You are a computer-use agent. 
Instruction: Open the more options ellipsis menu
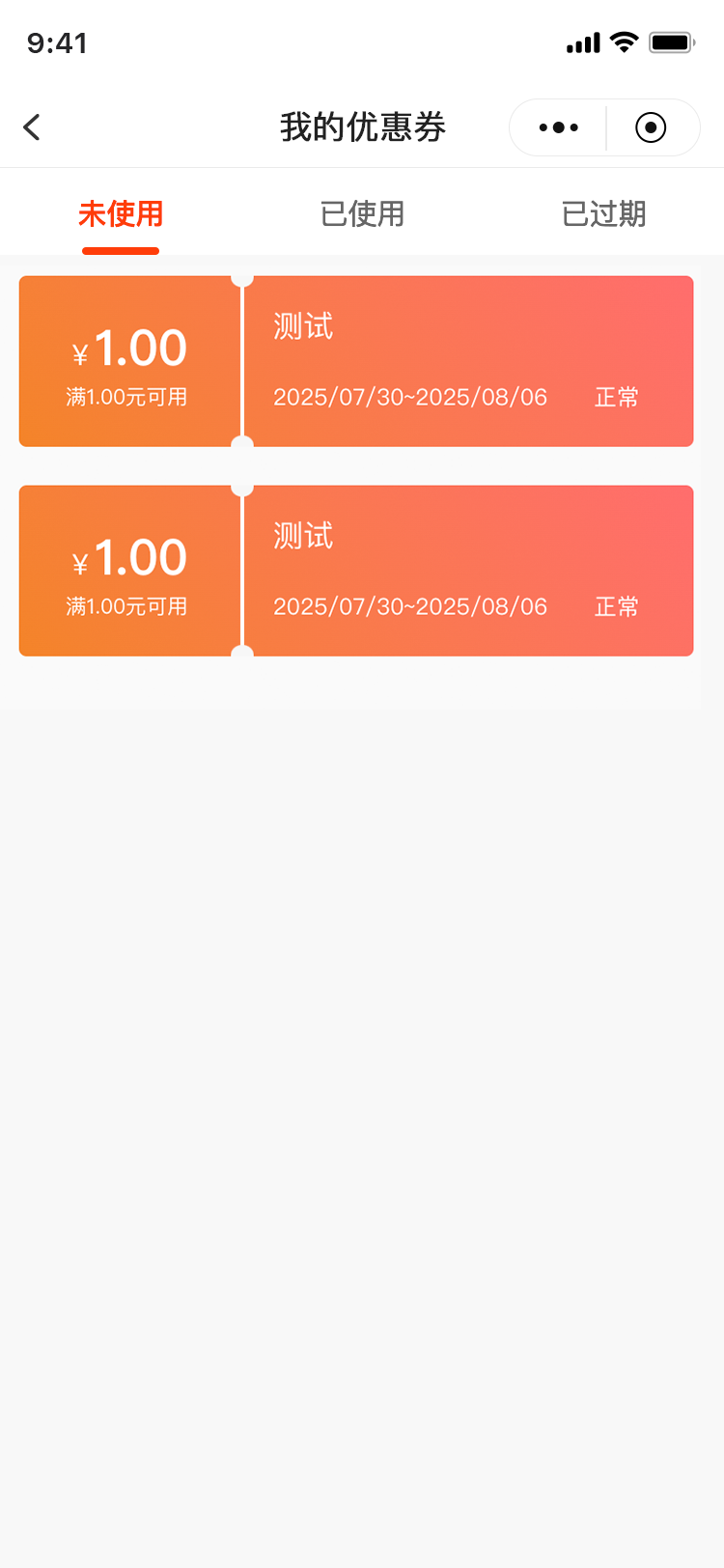tap(556, 126)
